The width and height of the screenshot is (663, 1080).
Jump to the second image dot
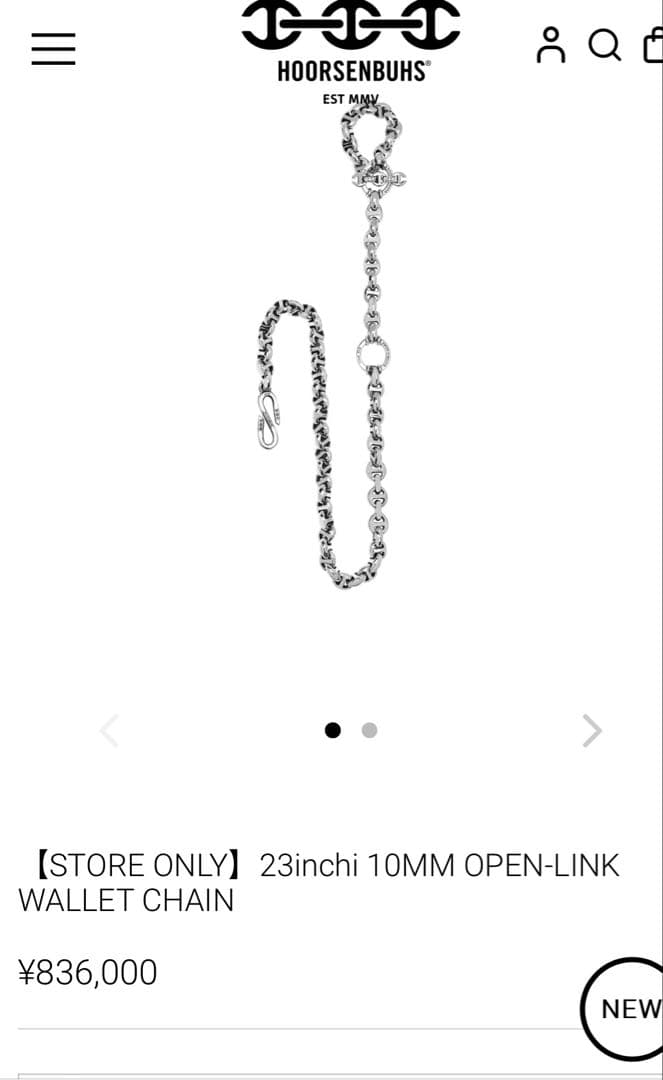[x=369, y=730]
